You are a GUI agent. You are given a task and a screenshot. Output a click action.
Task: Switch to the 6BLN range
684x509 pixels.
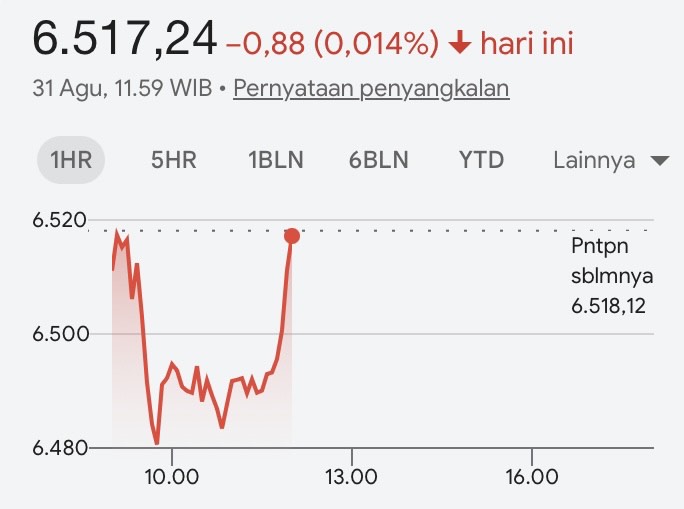(379, 160)
